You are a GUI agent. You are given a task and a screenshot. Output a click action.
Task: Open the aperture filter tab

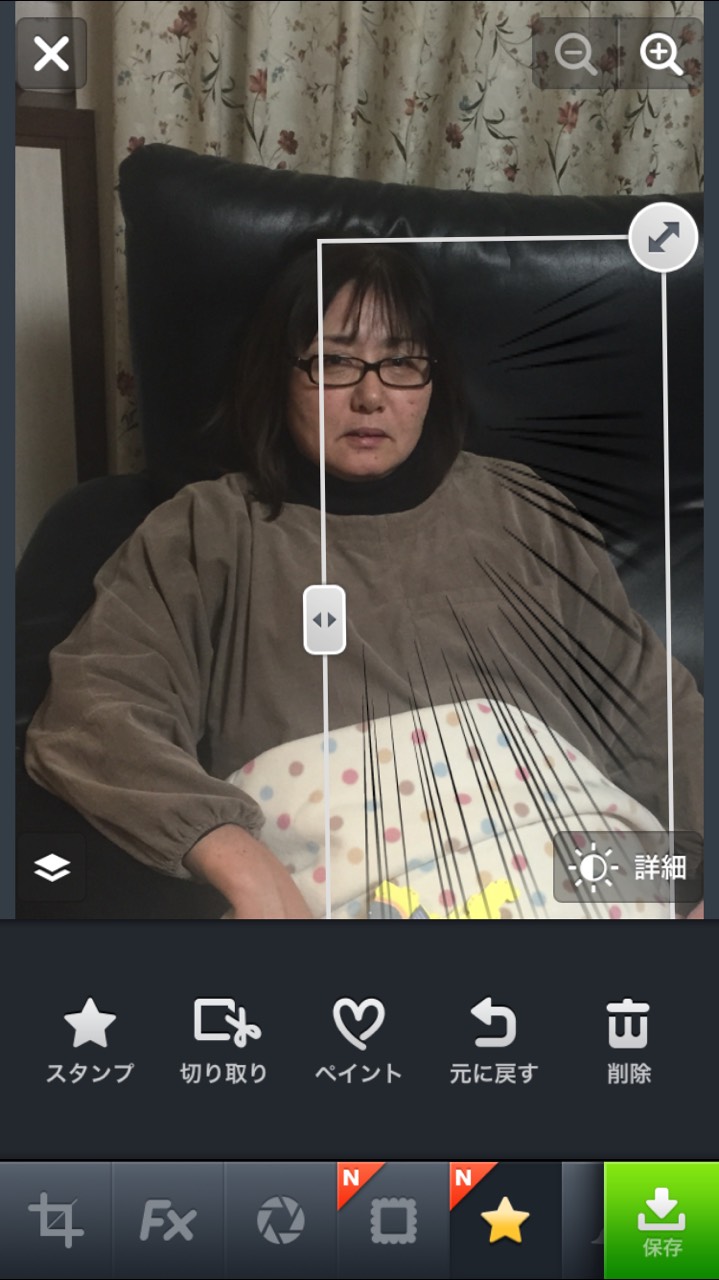281,1221
